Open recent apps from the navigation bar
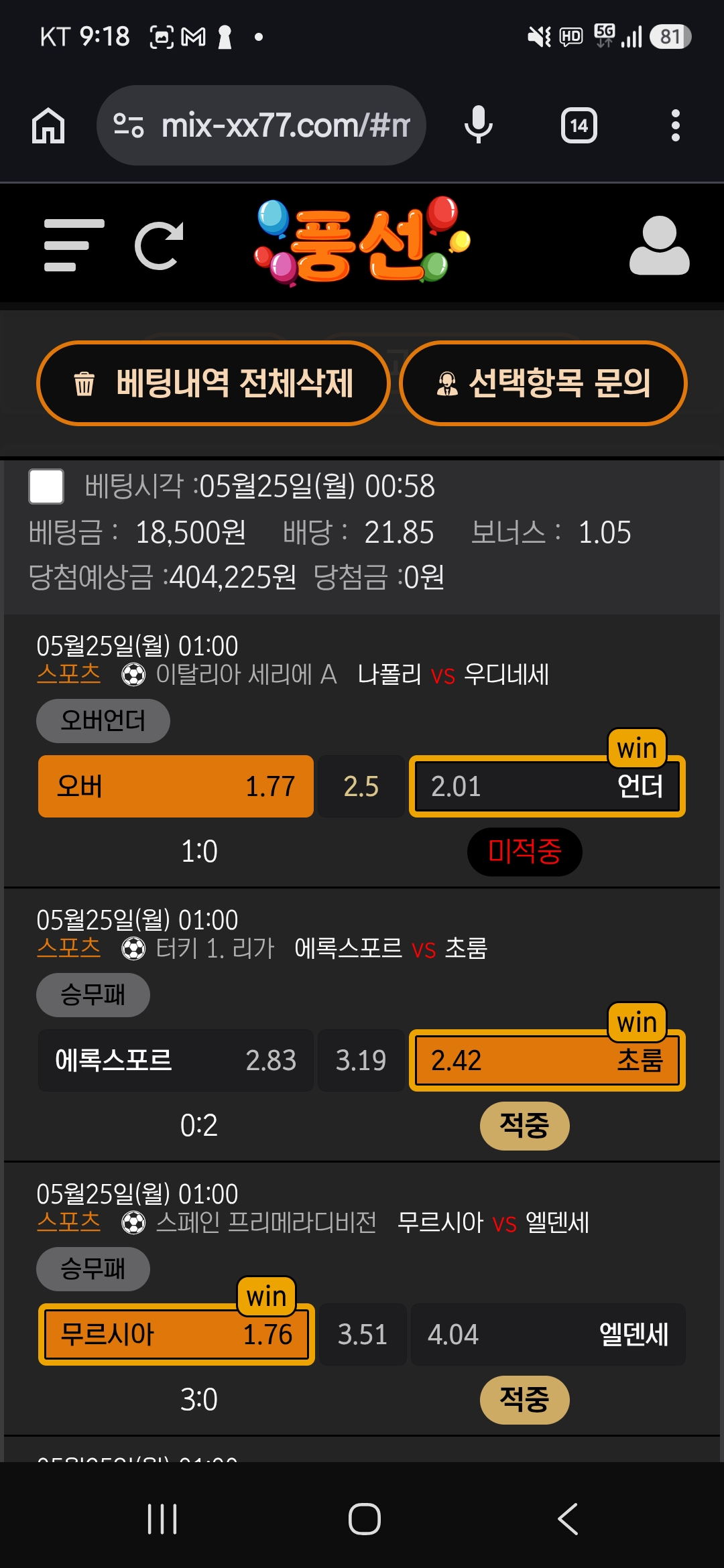 click(x=162, y=1518)
